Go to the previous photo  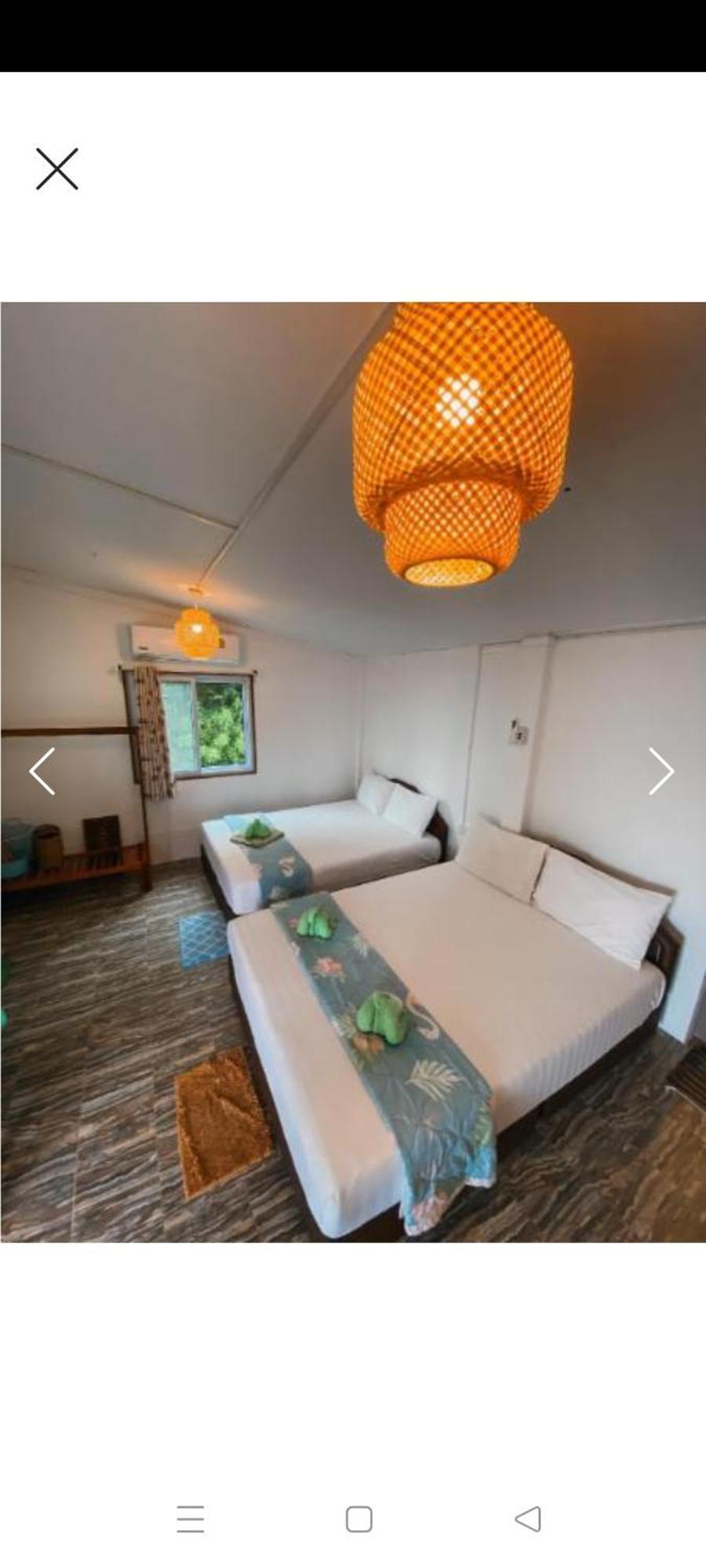click(x=42, y=771)
